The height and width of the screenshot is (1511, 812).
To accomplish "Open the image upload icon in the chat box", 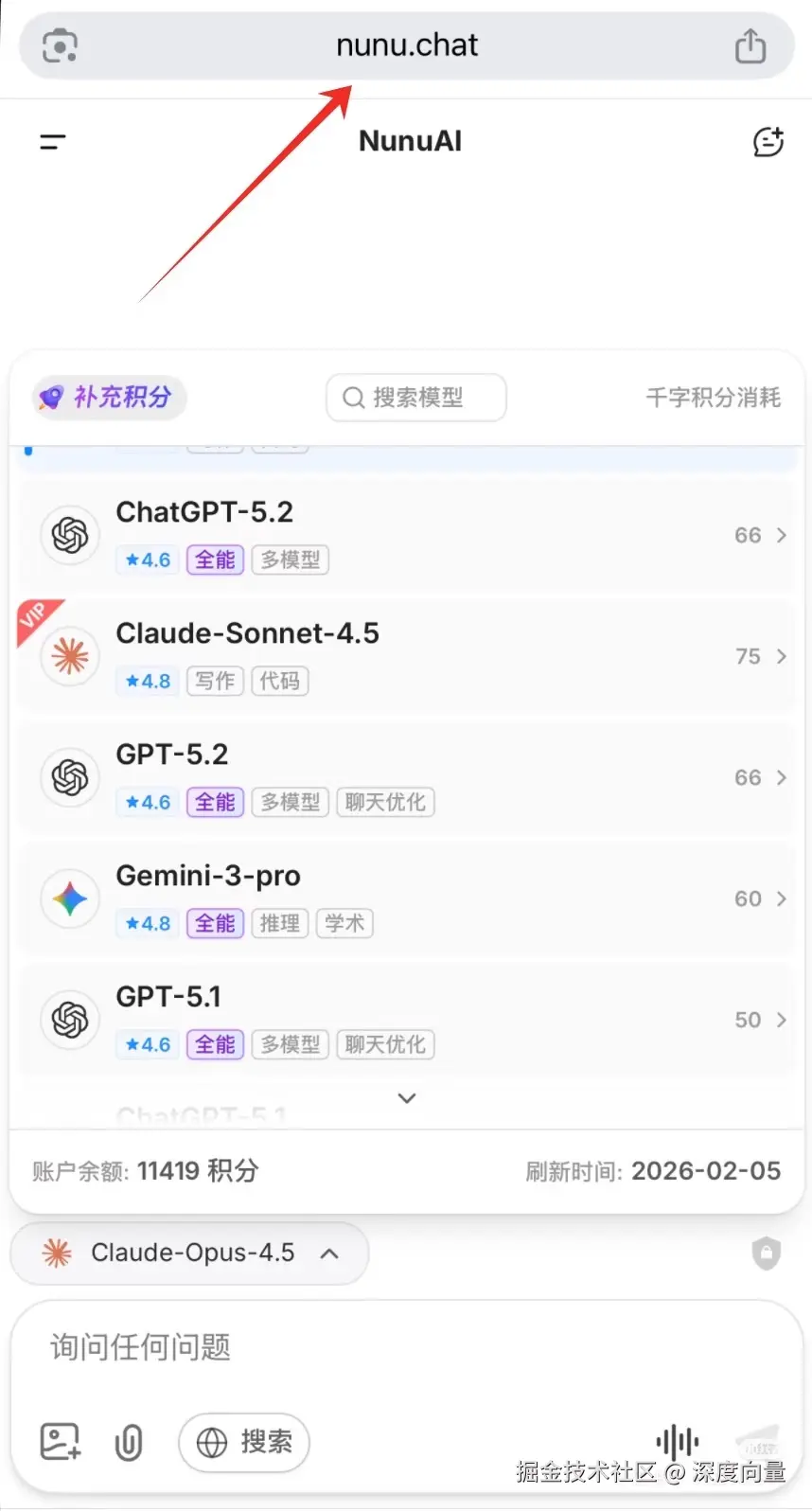I will coord(59,1442).
